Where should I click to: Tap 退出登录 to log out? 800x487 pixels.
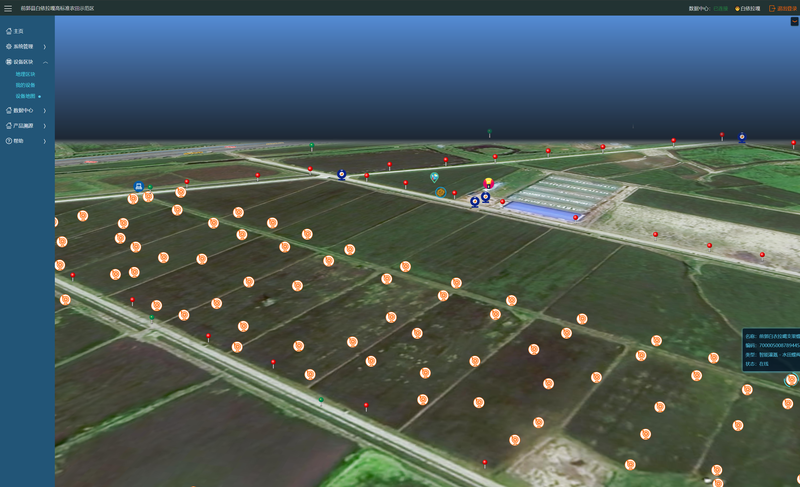(x=781, y=8)
